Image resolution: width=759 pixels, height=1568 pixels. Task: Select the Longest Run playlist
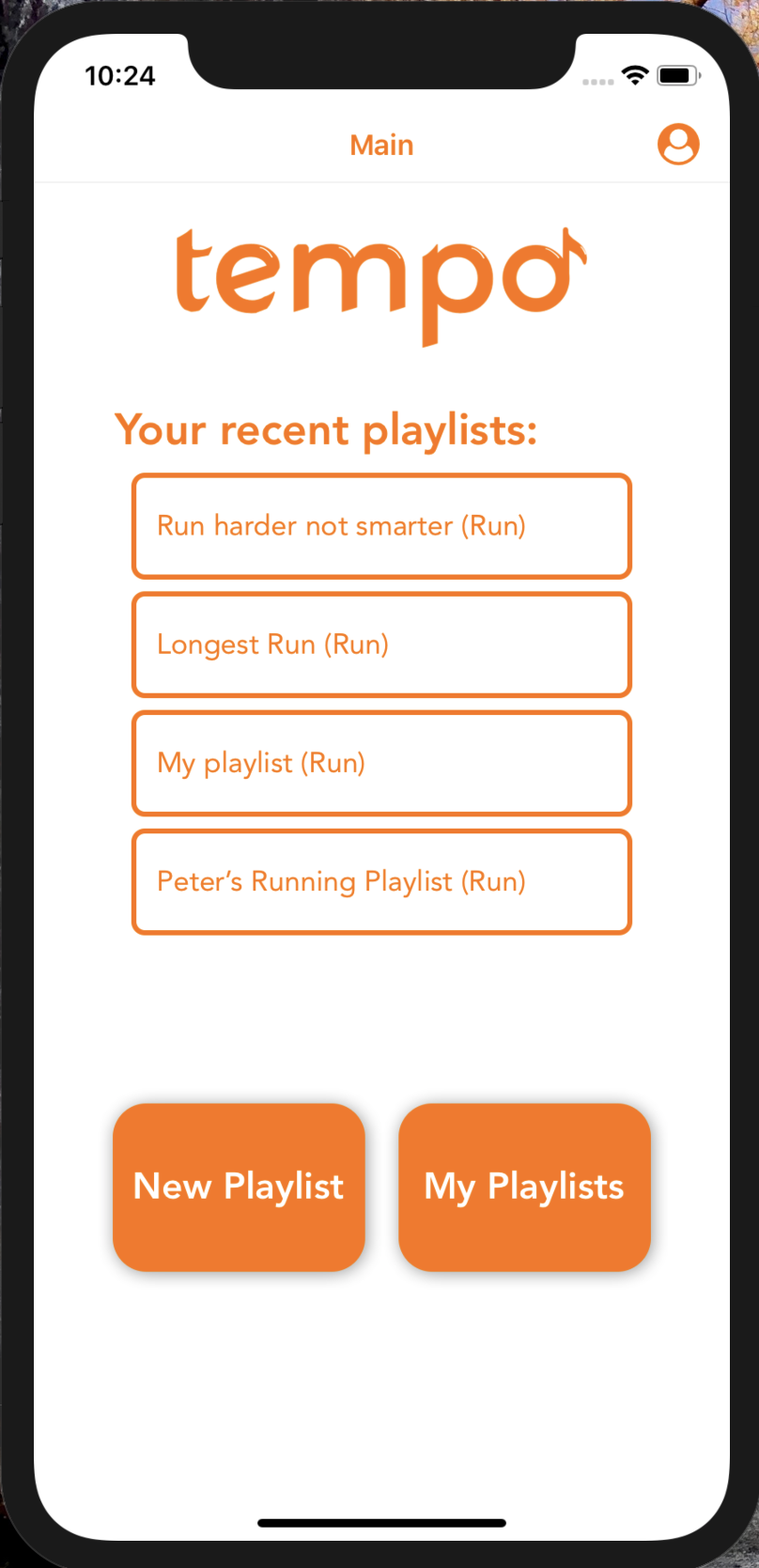coord(381,644)
